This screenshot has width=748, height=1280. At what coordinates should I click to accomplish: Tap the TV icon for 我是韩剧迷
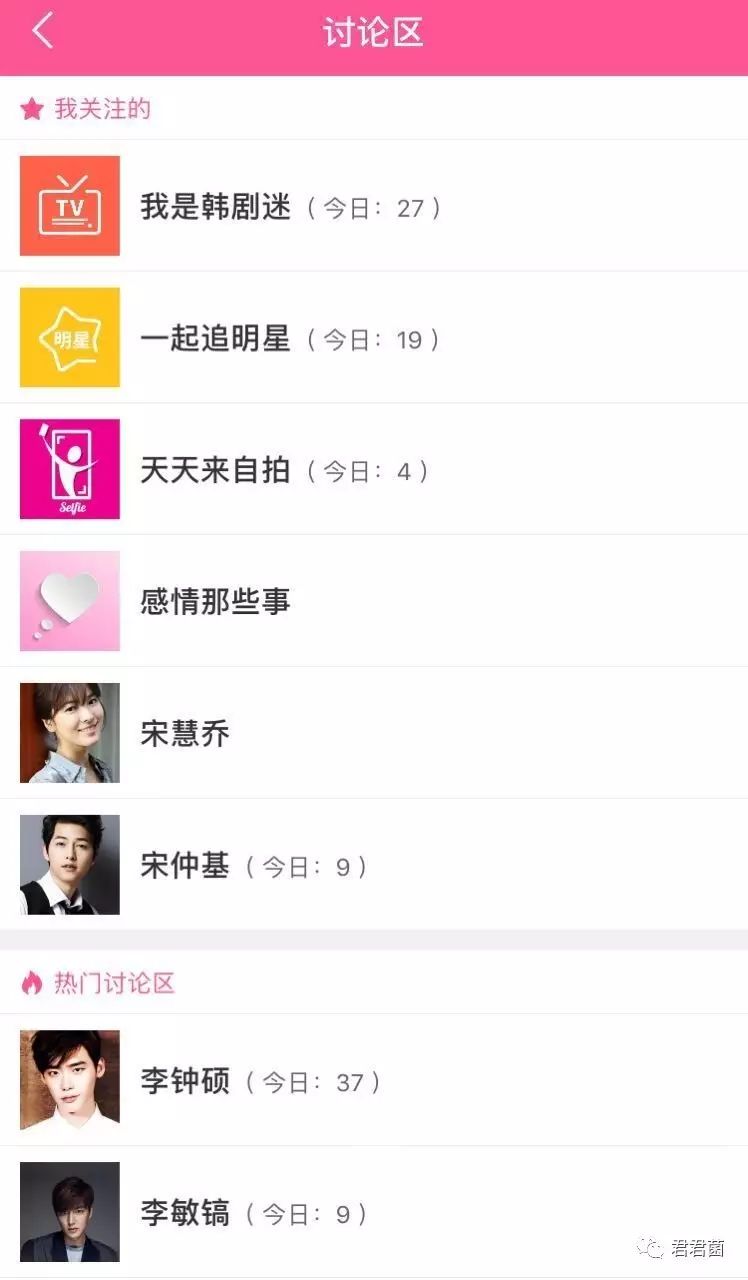pyautogui.click(x=69, y=205)
